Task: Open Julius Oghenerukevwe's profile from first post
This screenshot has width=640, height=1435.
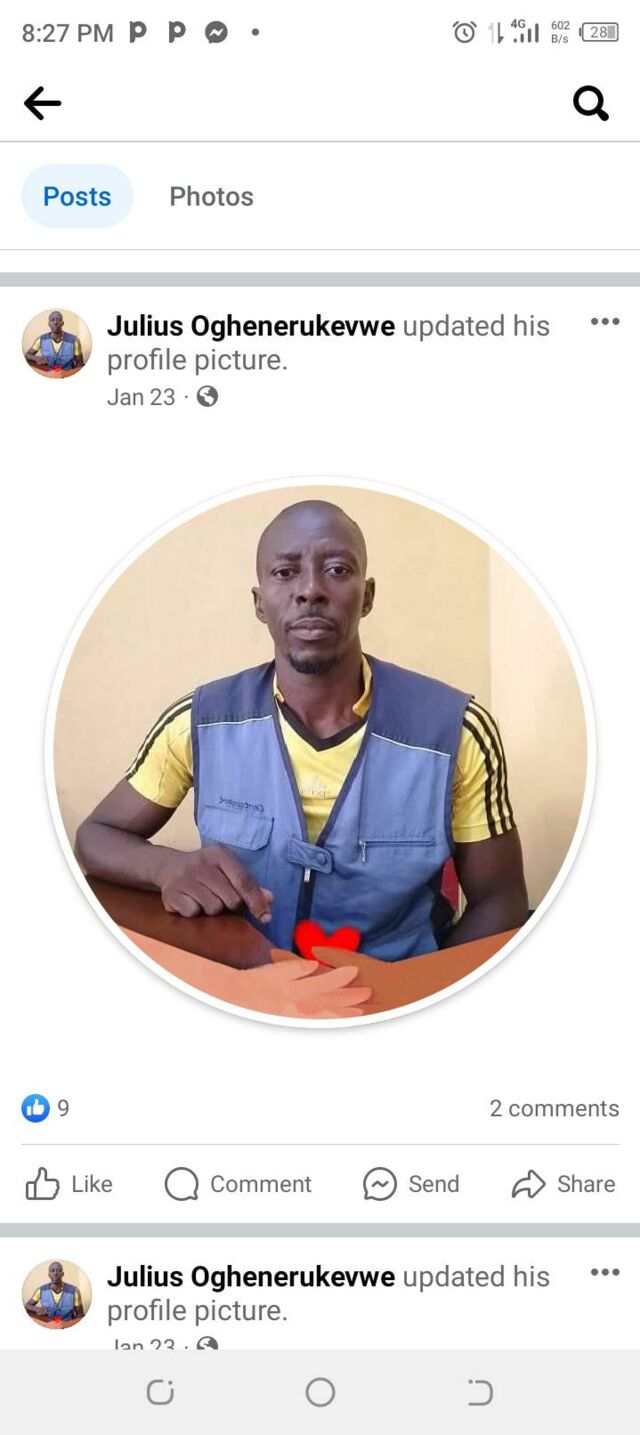Action: click(250, 326)
